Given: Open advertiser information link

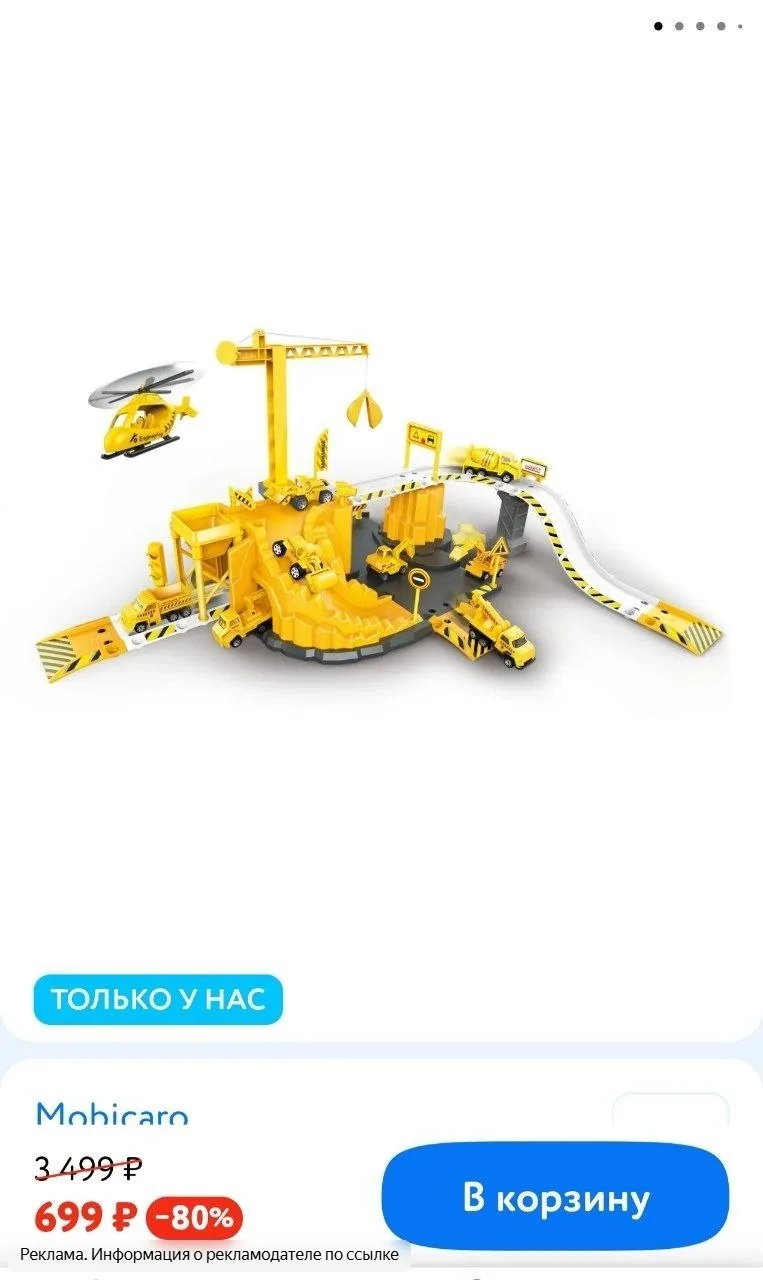Looking at the screenshot, I should pyautogui.click(x=209, y=1254).
